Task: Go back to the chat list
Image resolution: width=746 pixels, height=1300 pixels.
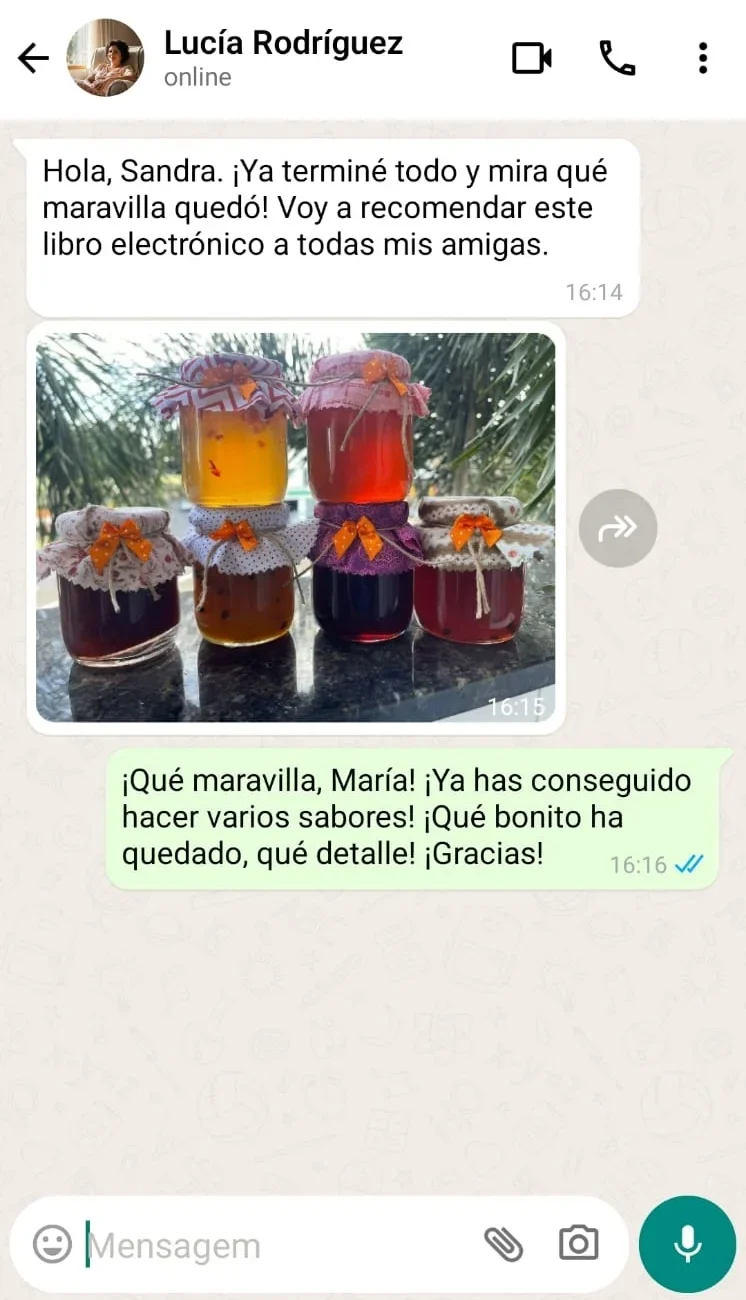Action: click(33, 59)
